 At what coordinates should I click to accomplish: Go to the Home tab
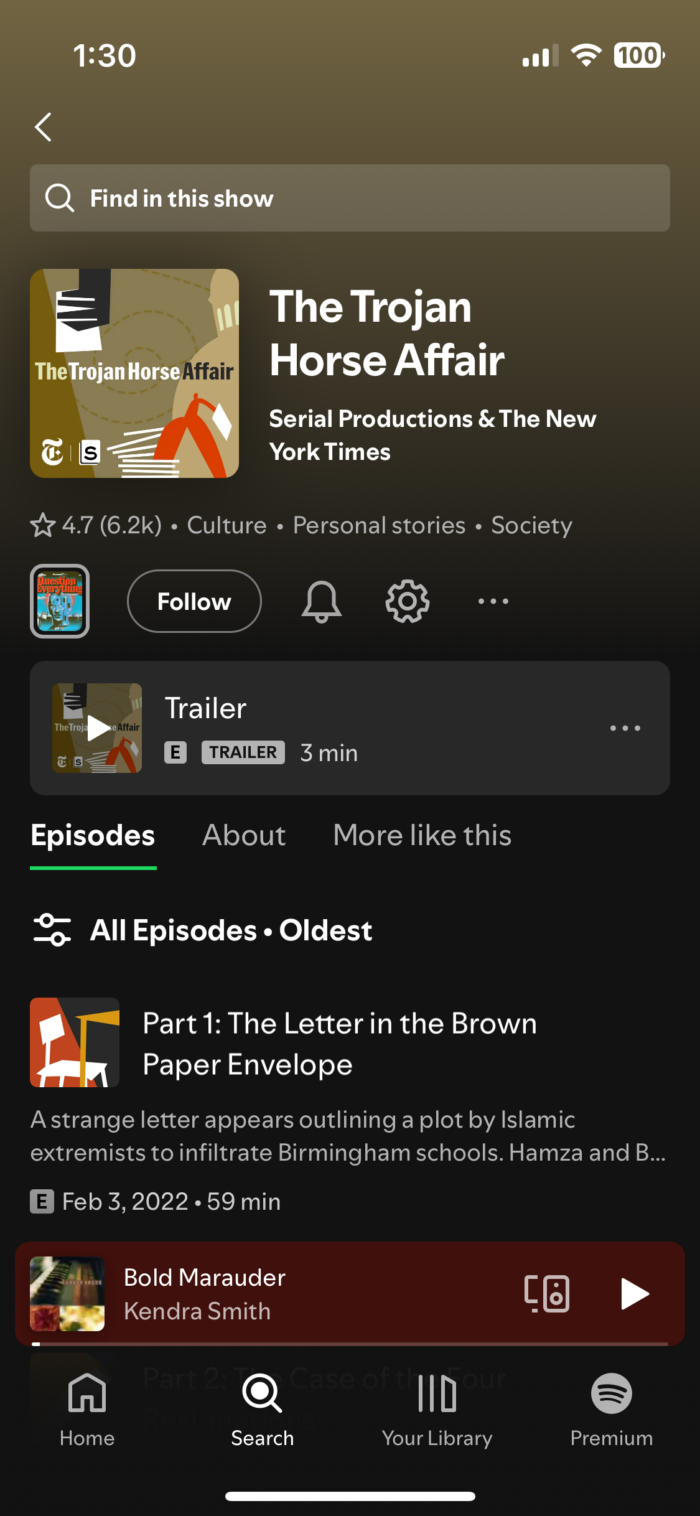coord(87,1410)
